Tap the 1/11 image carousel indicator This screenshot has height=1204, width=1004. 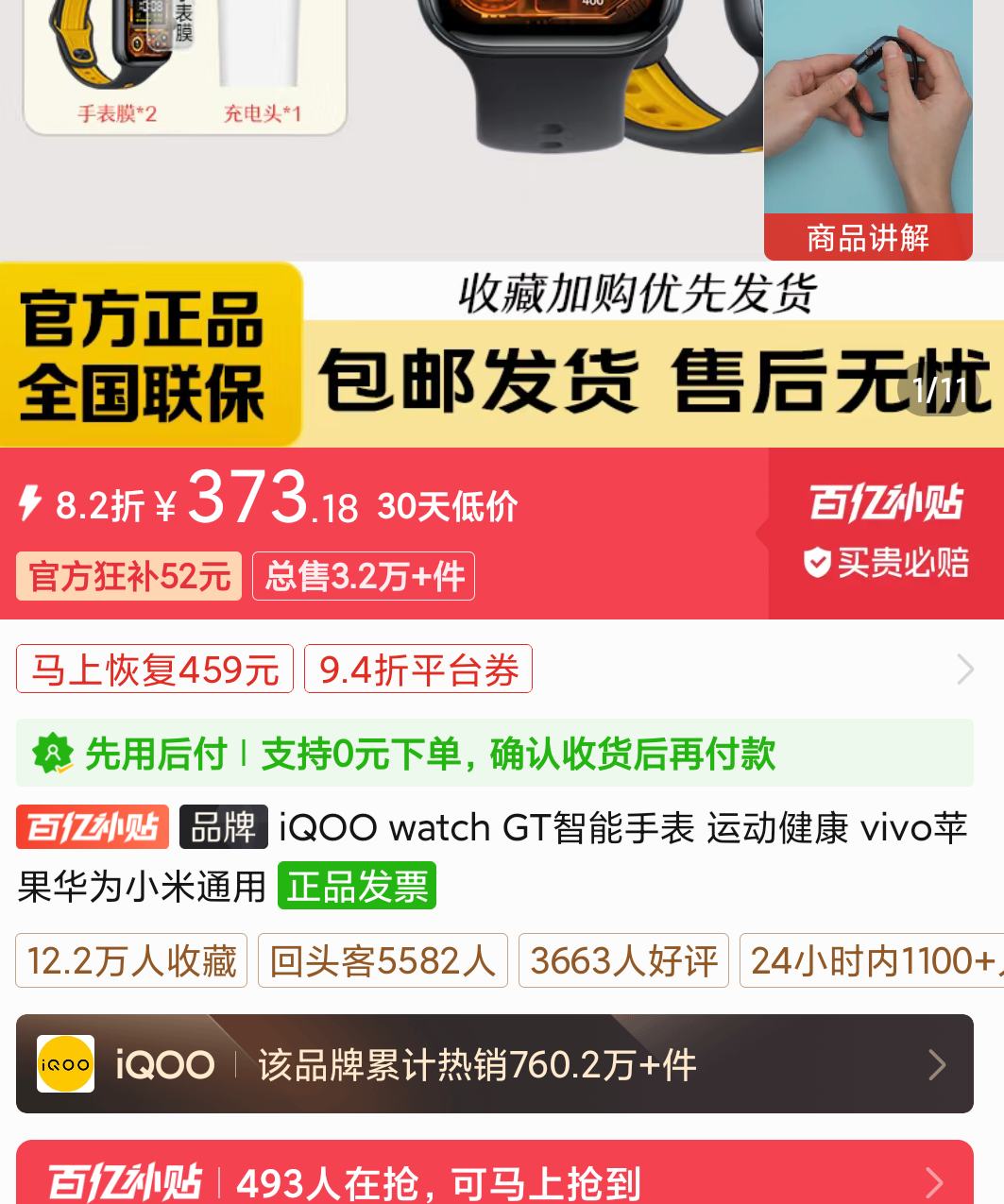[941, 390]
